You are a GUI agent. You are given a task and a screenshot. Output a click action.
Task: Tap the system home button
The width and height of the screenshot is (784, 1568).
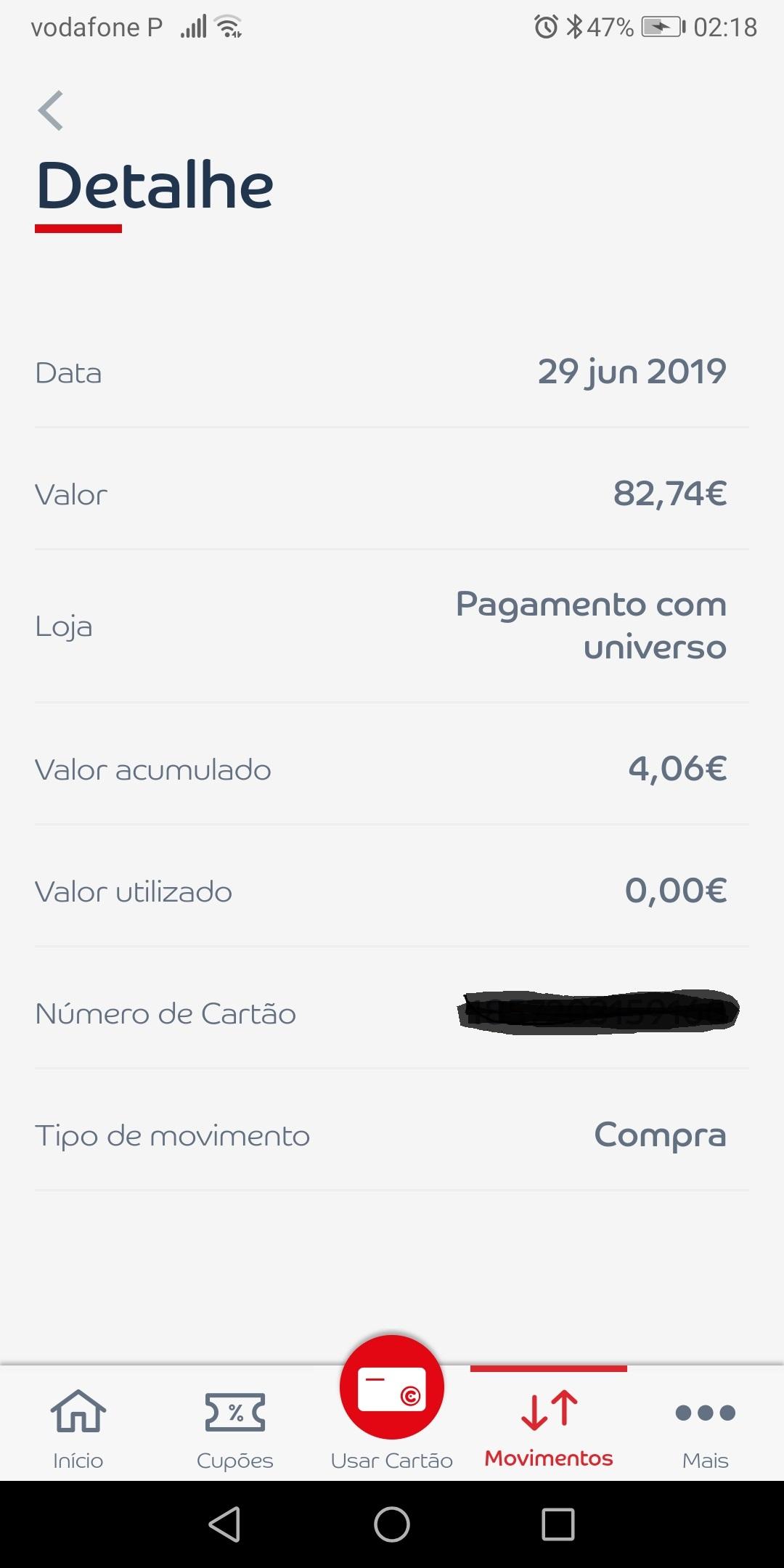(392, 1524)
